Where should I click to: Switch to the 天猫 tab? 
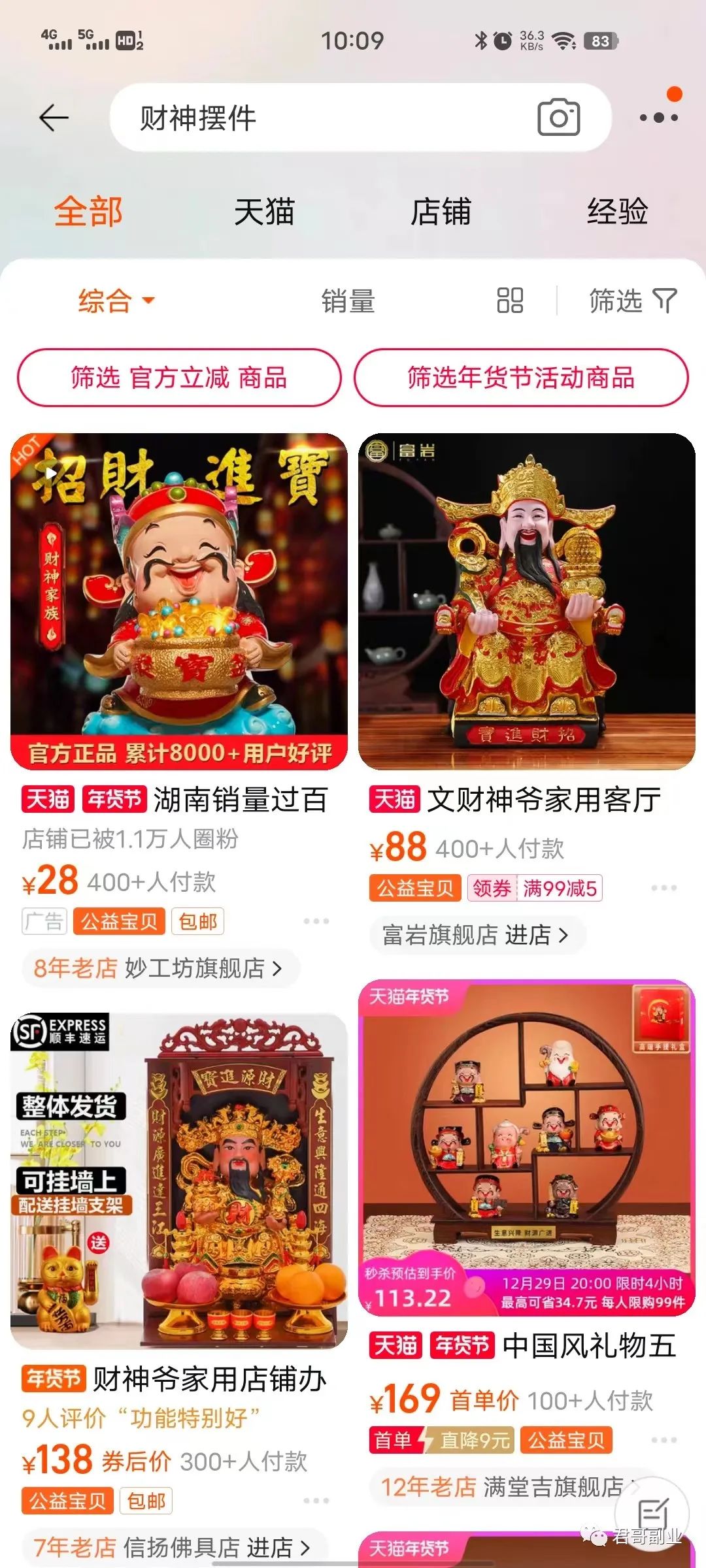[x=264, y=212]
